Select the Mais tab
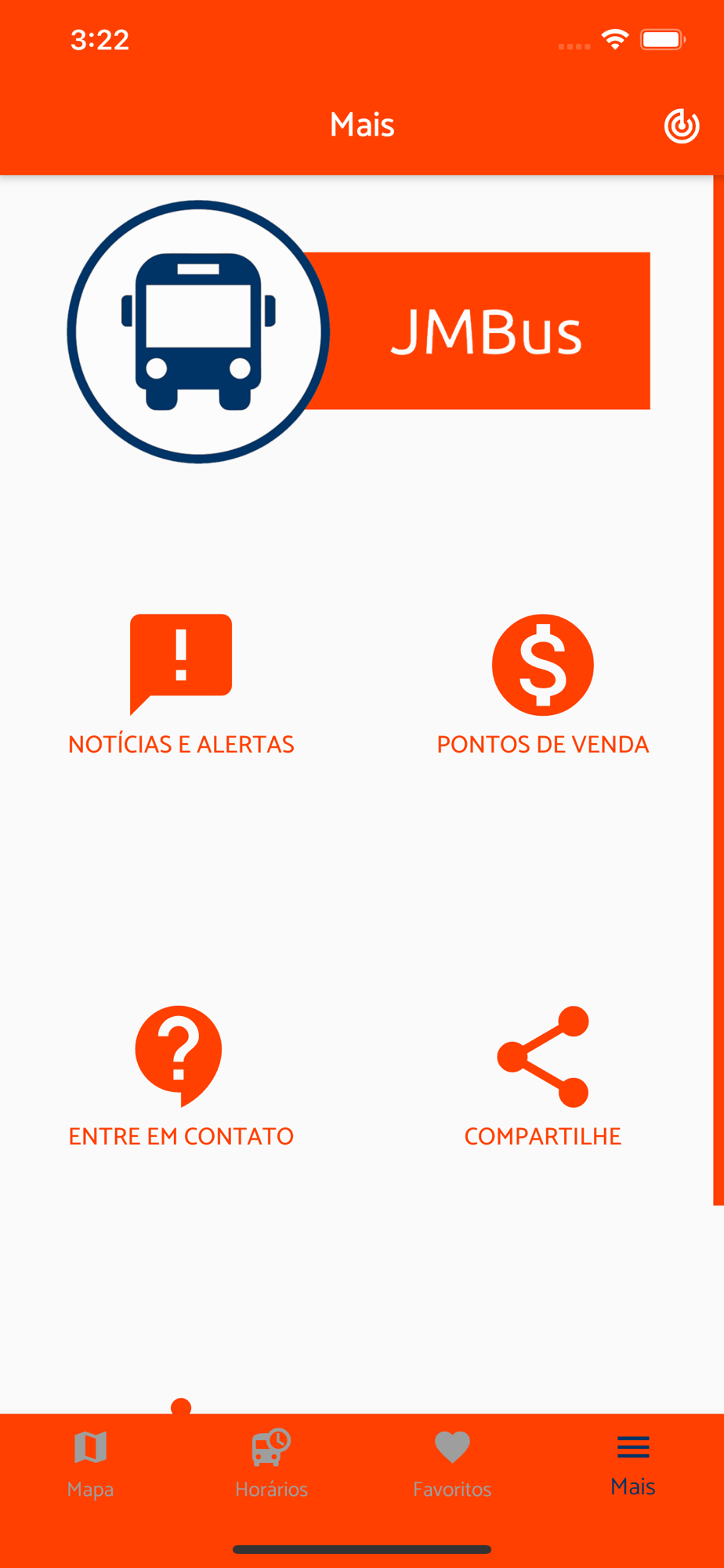 coord(633,1465)
